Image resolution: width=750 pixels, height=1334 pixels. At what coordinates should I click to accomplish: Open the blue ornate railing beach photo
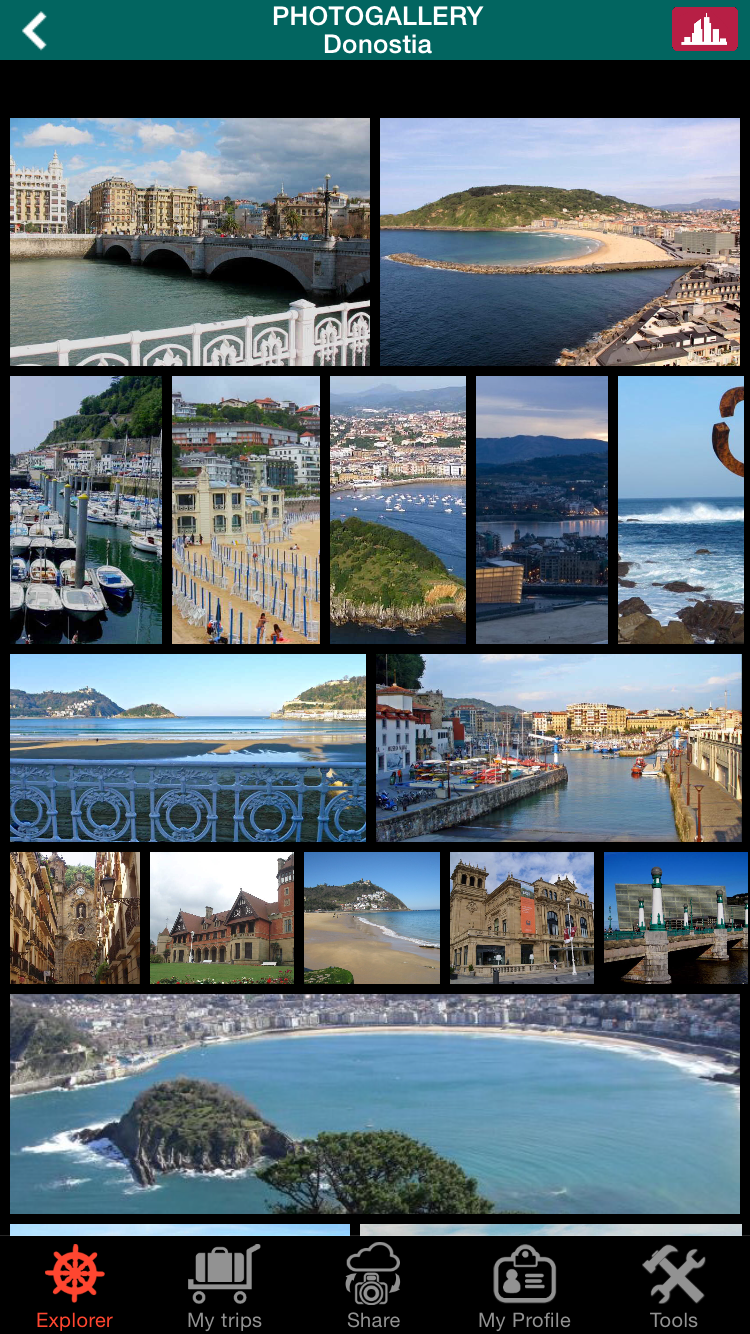[x=188, y=748]
